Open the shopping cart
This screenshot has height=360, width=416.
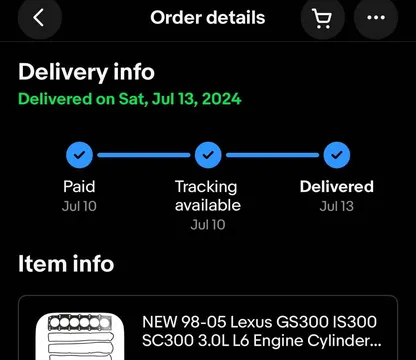322,17
